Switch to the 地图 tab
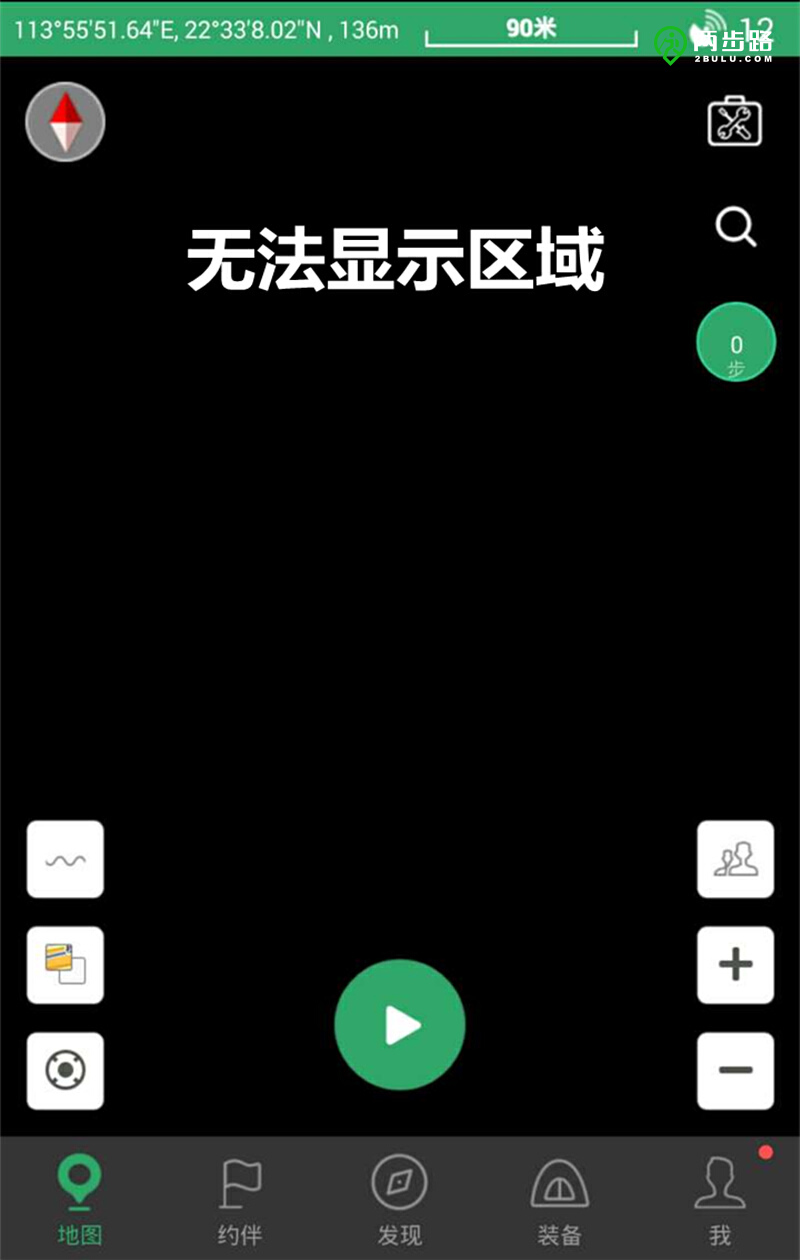 click(80, 1200)
